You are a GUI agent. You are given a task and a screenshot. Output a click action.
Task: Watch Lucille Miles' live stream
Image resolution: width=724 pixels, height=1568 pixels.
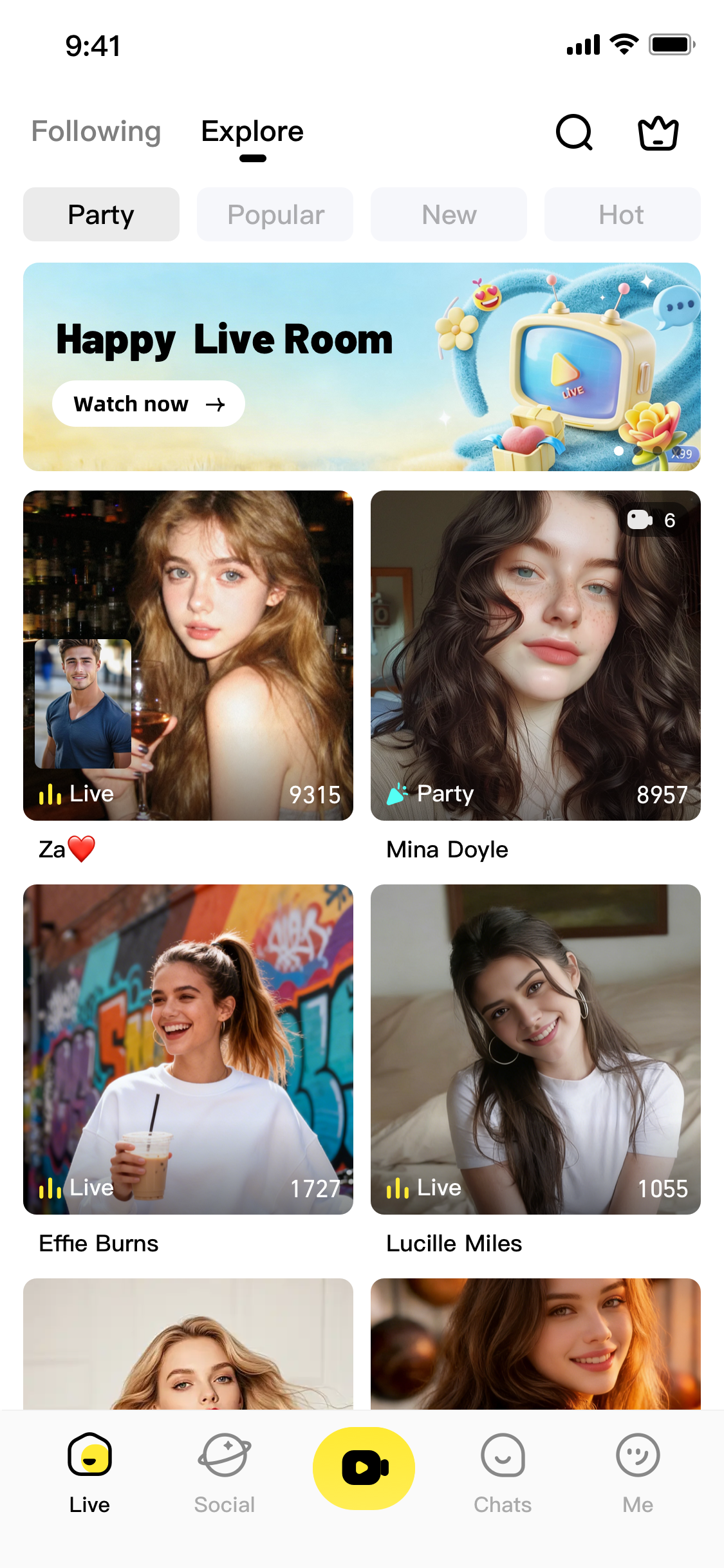[x=535, y=1049]
